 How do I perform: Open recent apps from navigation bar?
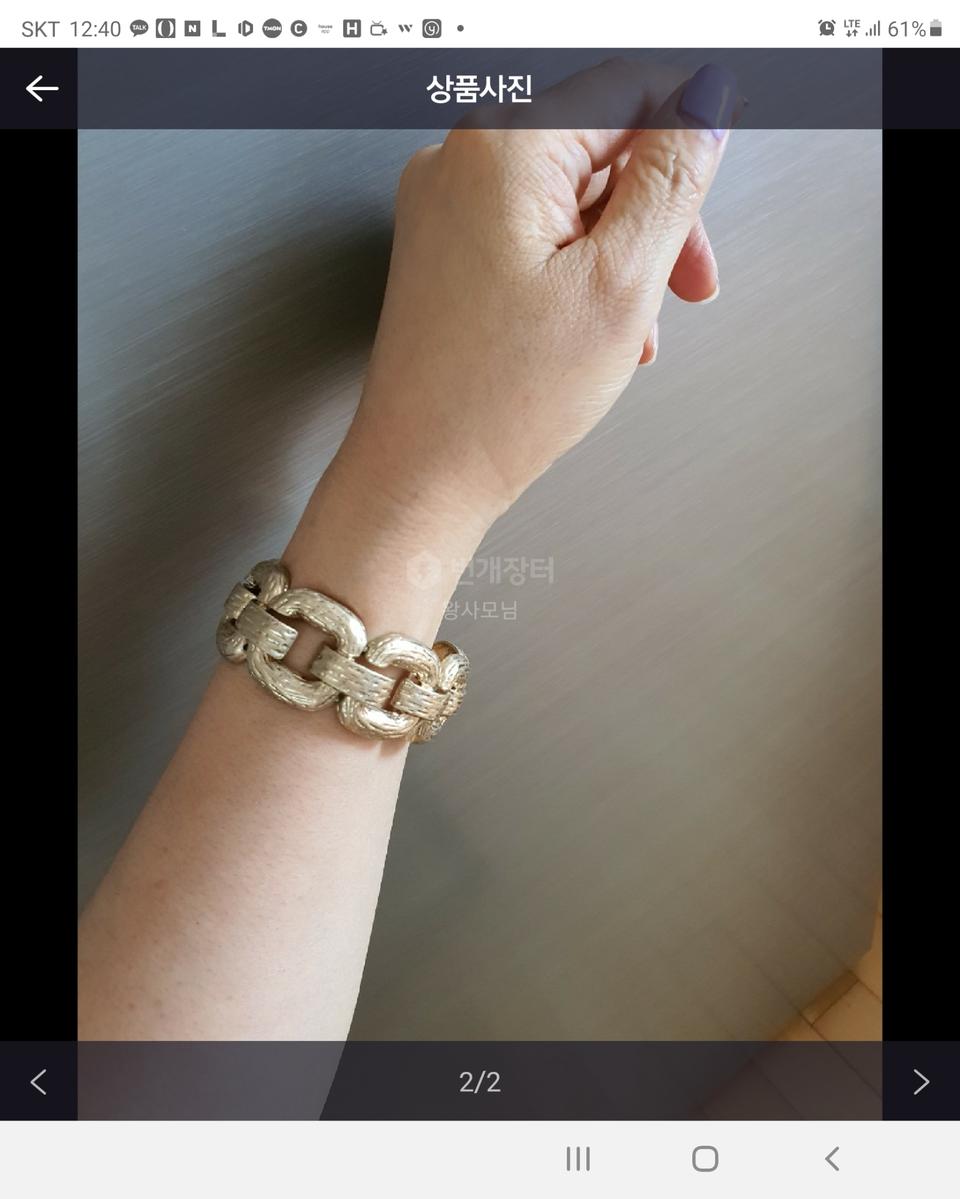click(x=578, y=1159)
